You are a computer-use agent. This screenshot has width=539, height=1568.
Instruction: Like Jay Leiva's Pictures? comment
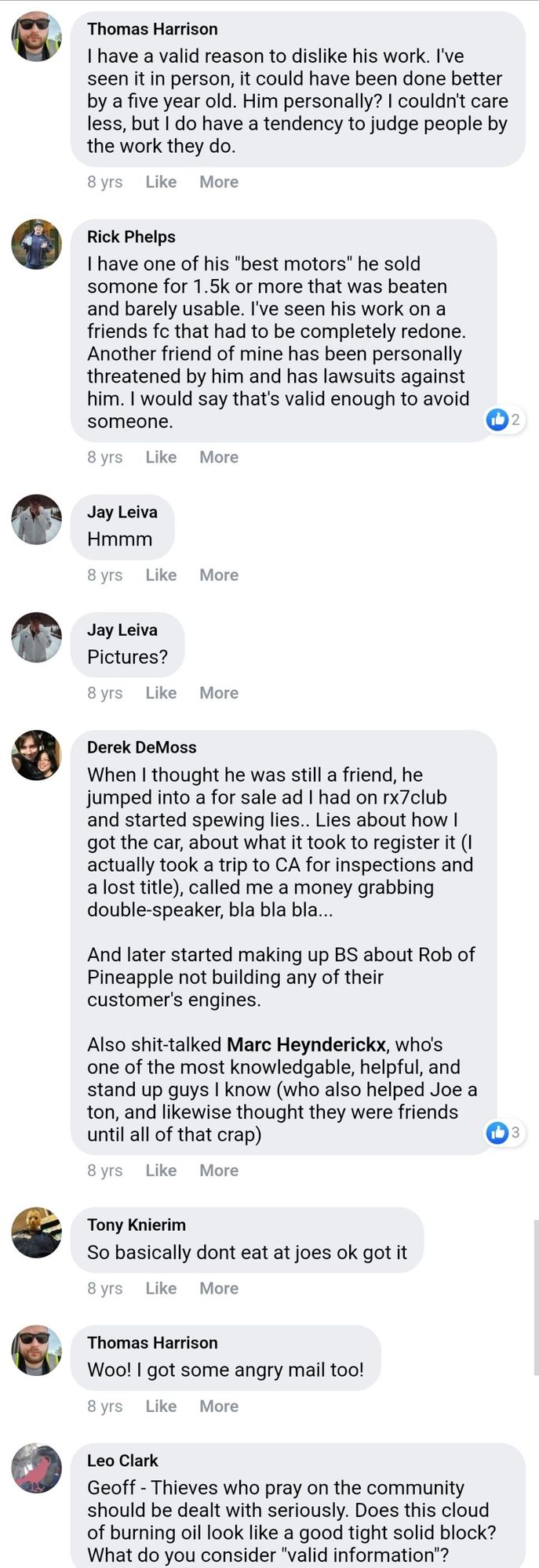point(161,693)
